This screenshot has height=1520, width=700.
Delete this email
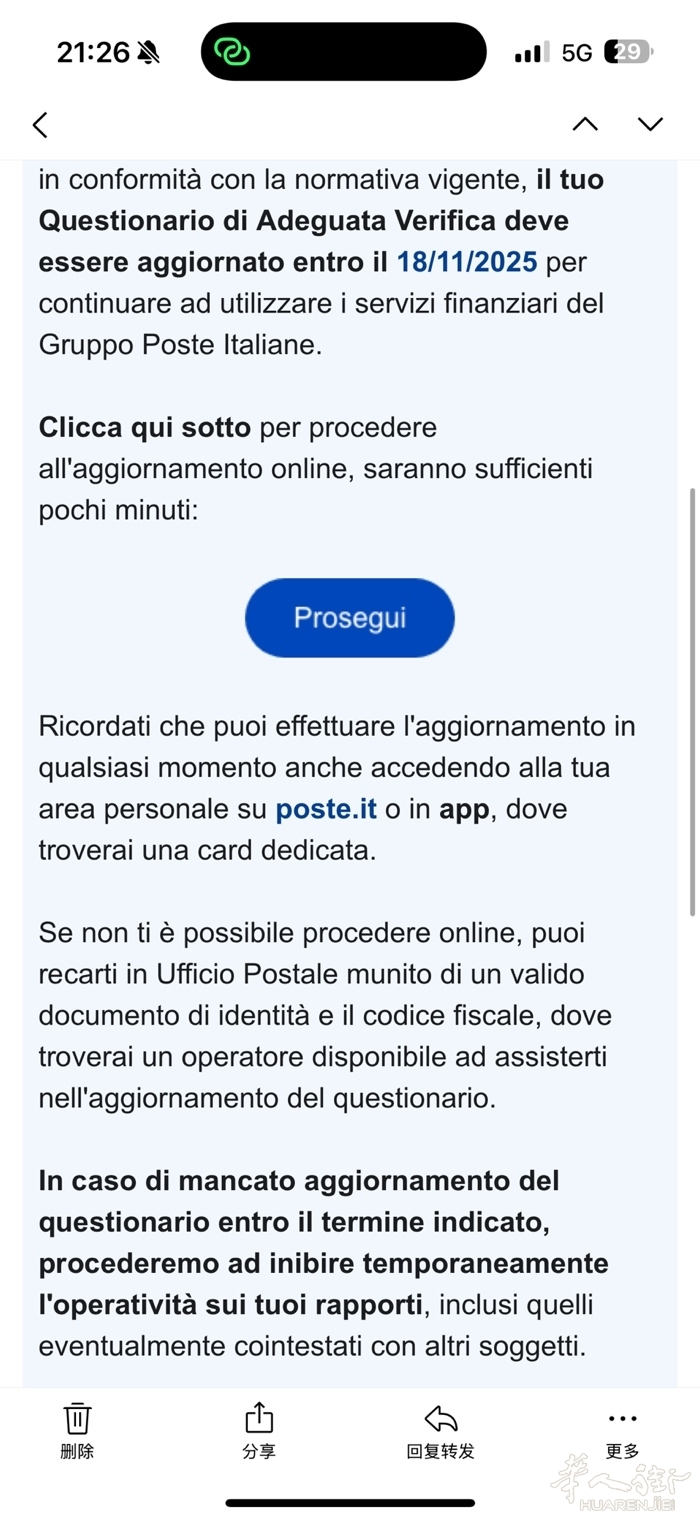77,1430
